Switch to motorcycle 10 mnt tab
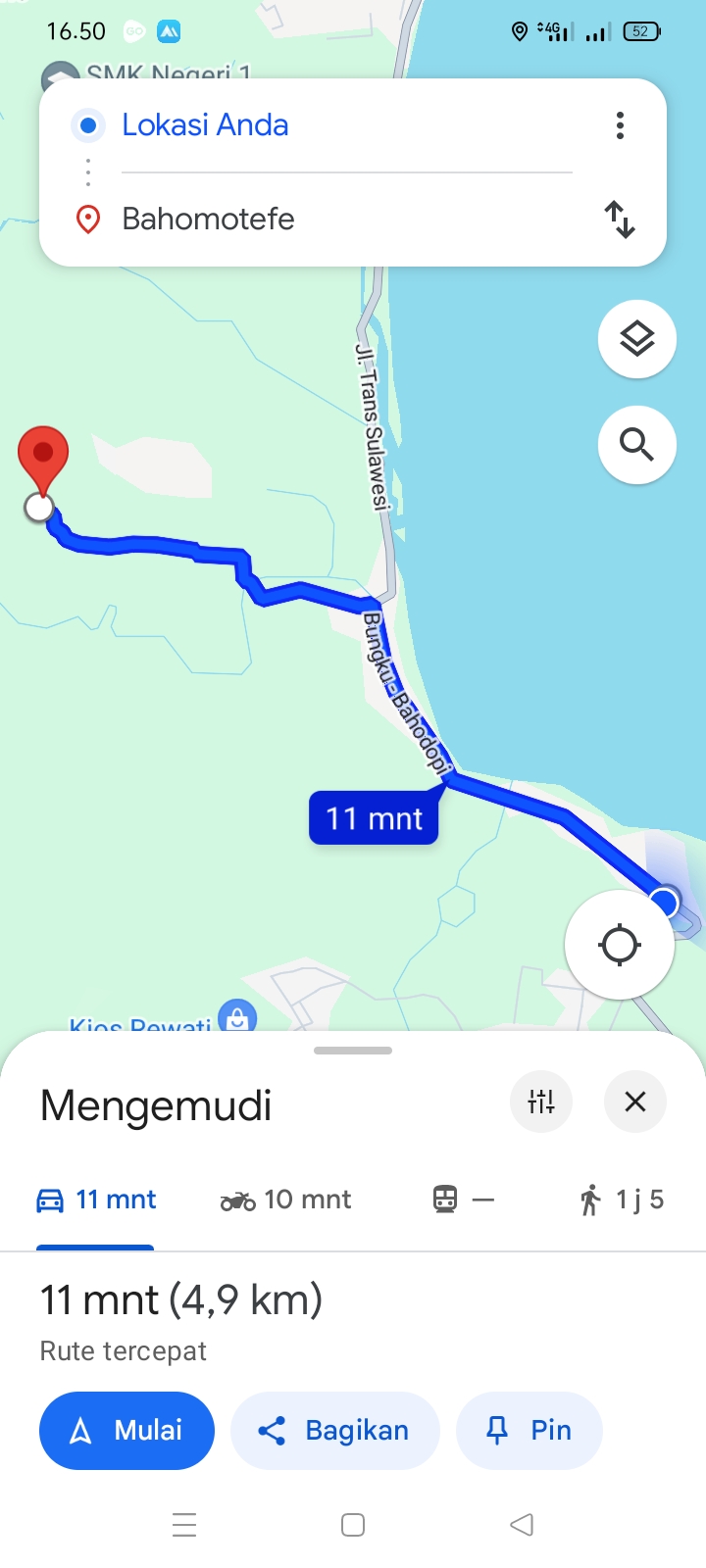The height and width of the screenshot is (1568, 706). (285, 1200)
